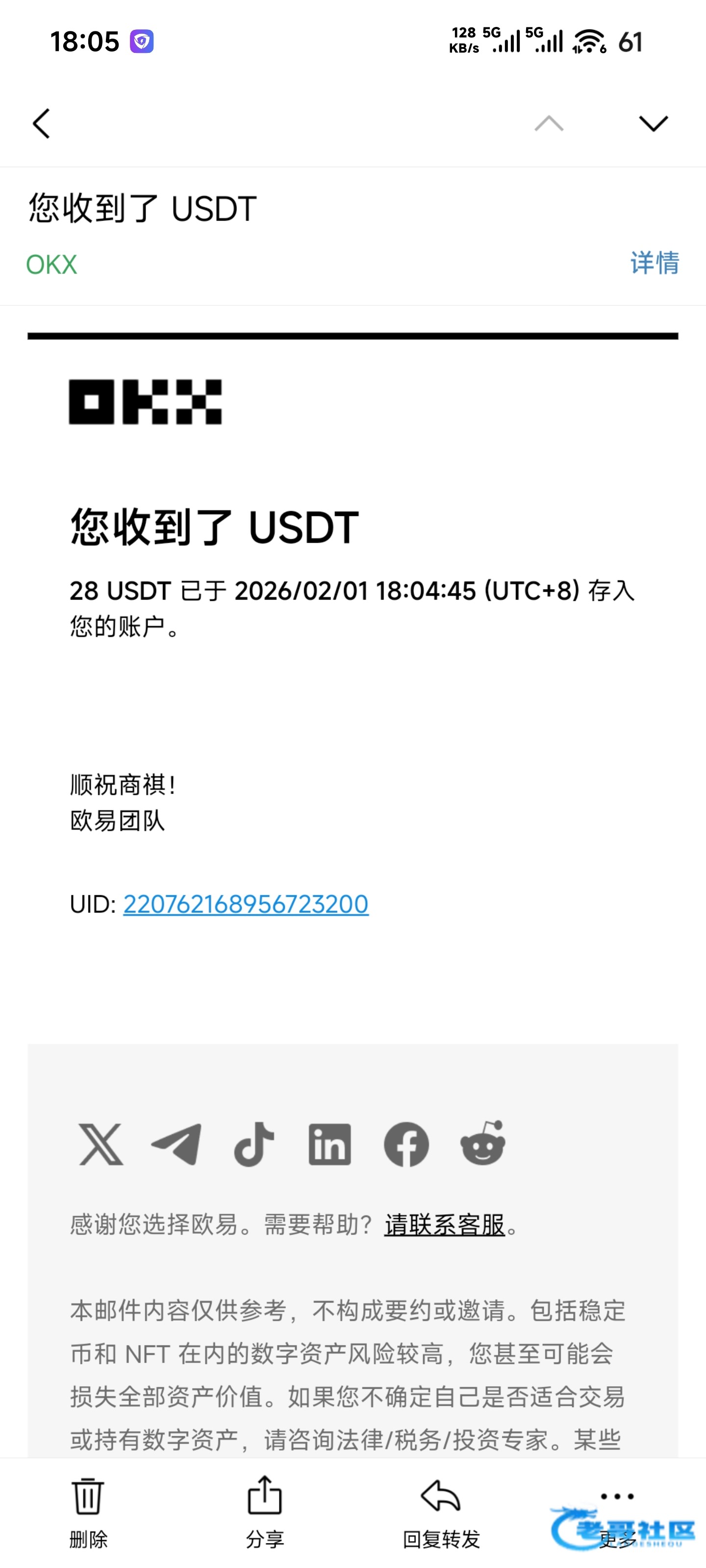Open OKX's Reddit community
Screen dimensions: 706x1568
click(x=482, y=1144)
